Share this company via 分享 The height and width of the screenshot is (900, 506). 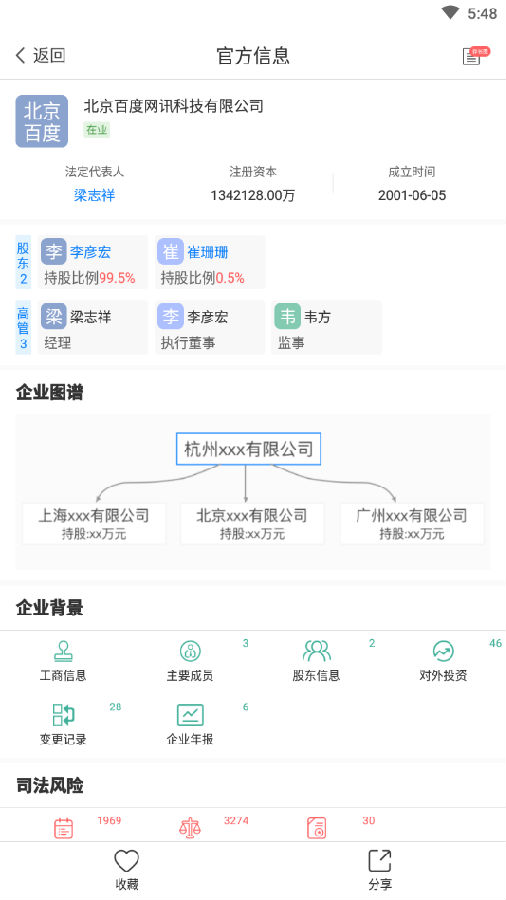coord(380,871)
